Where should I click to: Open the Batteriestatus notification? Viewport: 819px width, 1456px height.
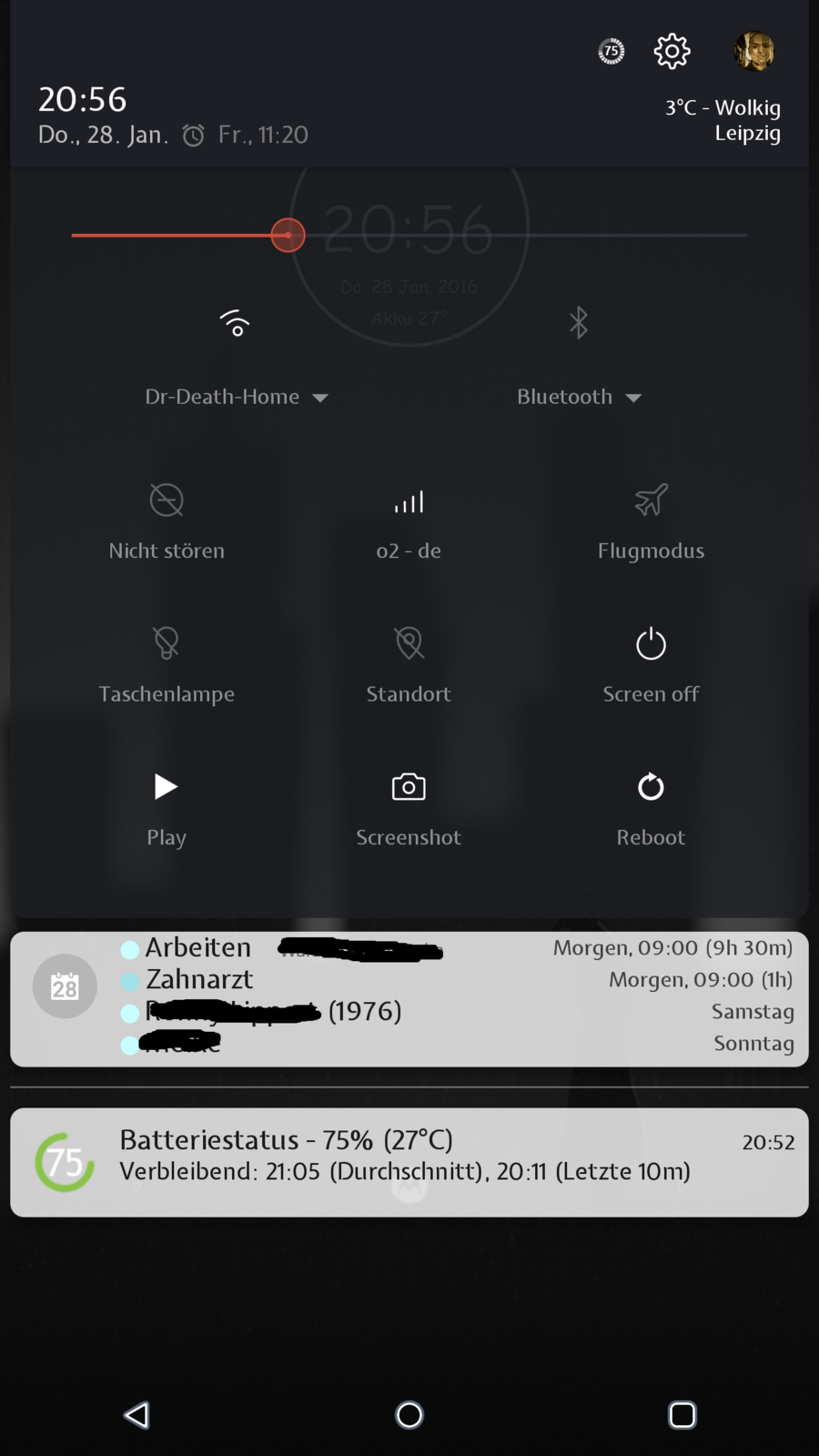(x=409, y=1162)
